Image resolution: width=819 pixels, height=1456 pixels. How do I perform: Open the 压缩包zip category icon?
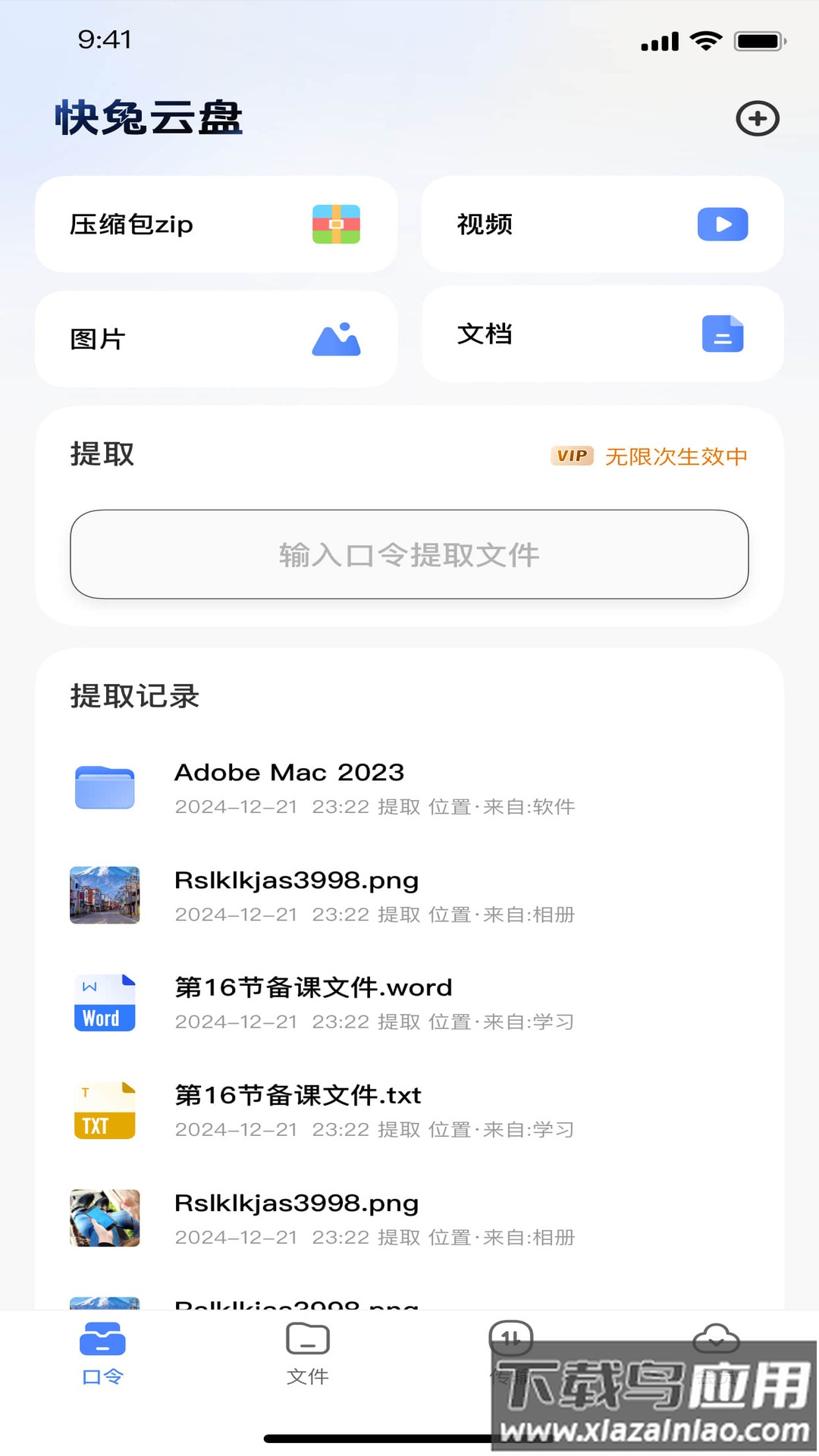coord(336,224)
